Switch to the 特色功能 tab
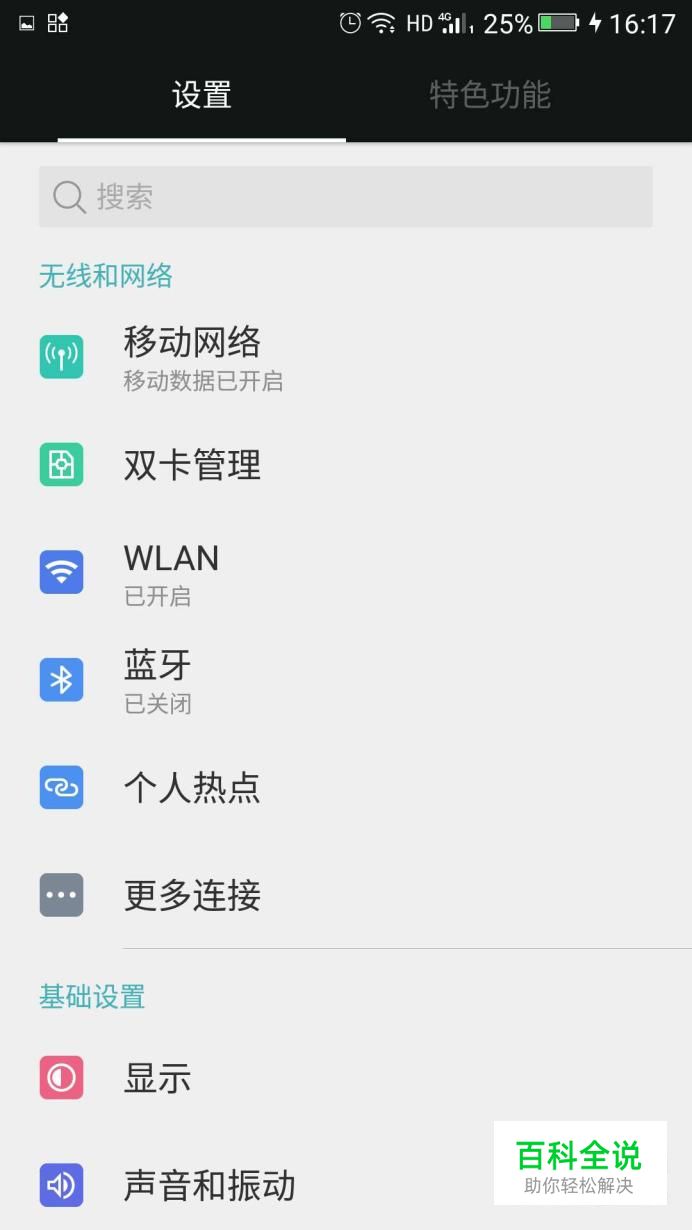692x1230 pixels. (489, 95)
